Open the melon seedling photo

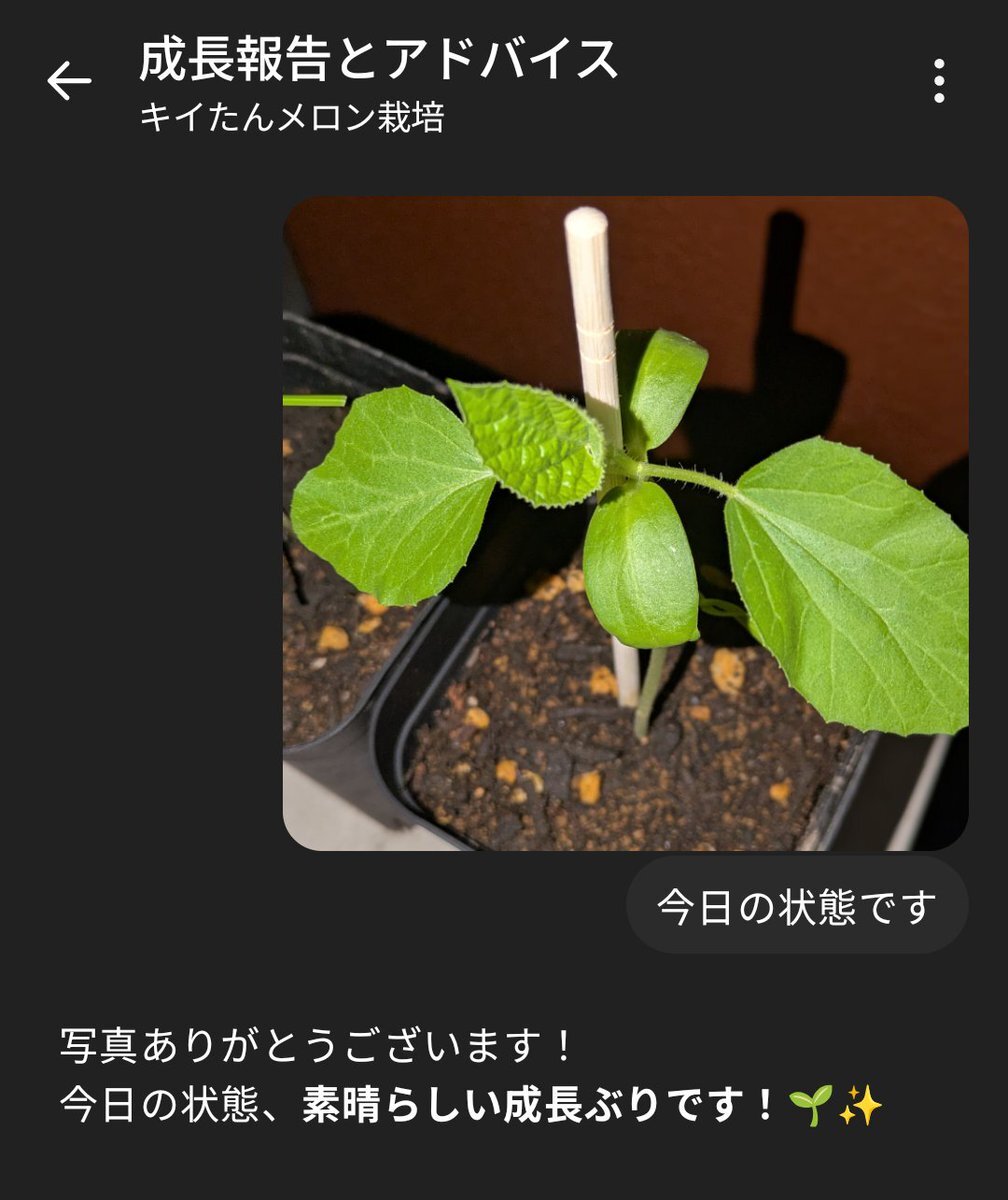pyautogui.click(x=625, y=523)
